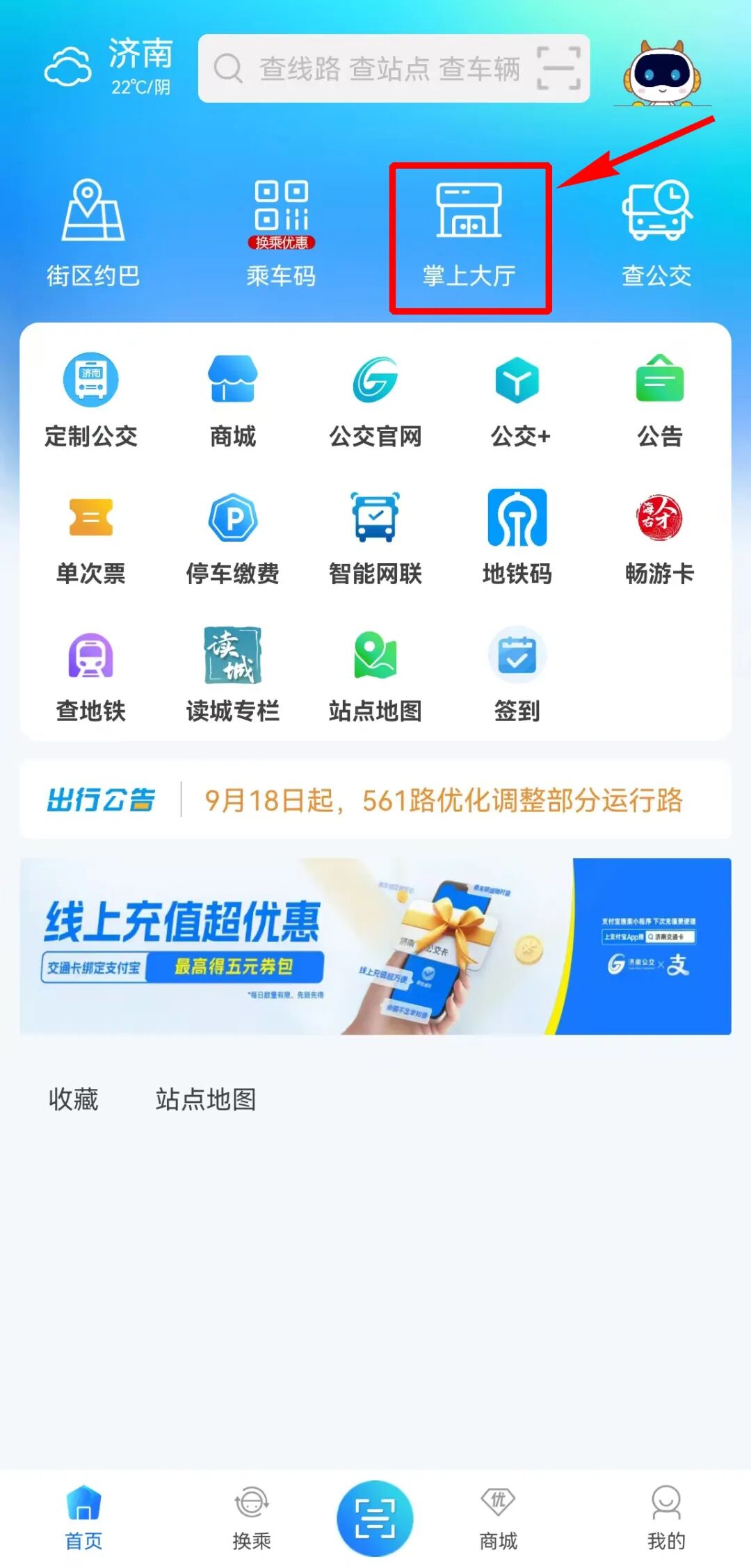Open 掌上大厅 service hall
The height and width of the screenshot is (1568, 751).
[469, 236]
